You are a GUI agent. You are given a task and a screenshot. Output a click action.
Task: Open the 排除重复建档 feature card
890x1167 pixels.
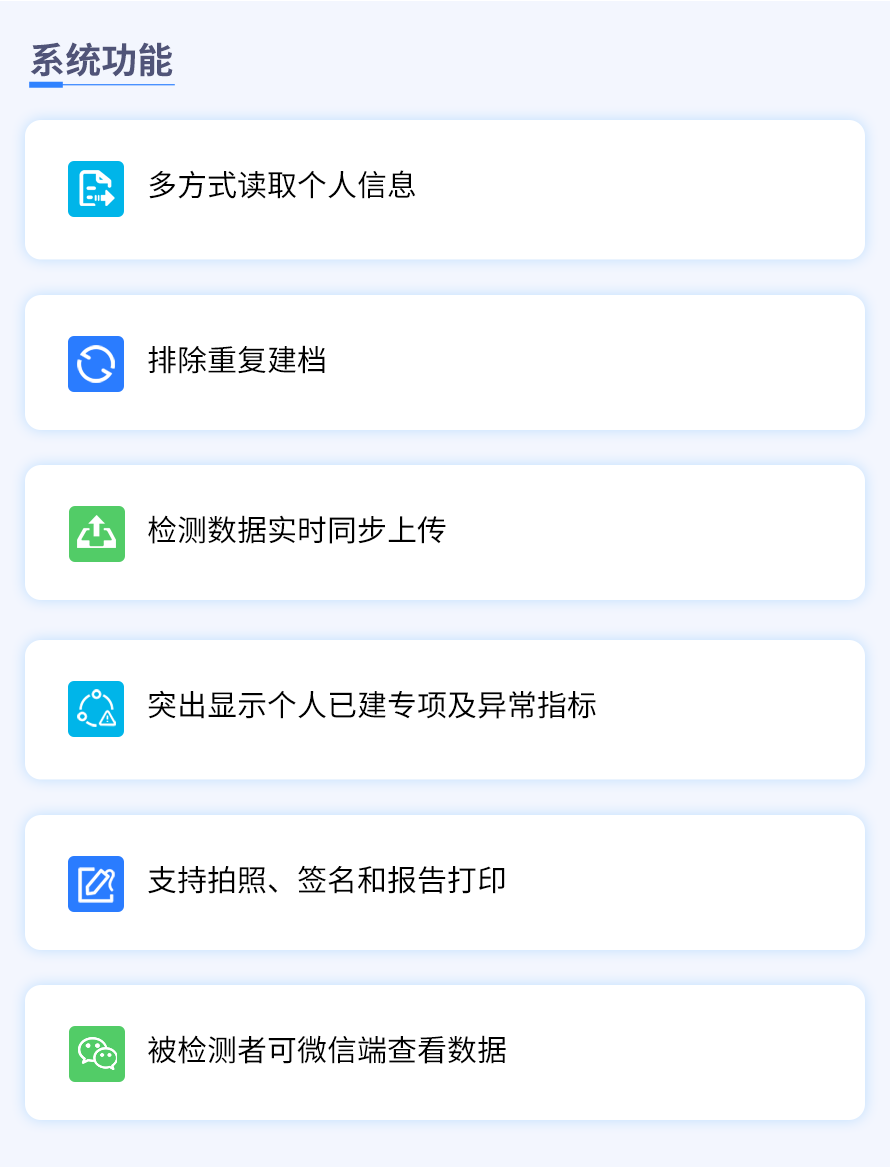445,362
